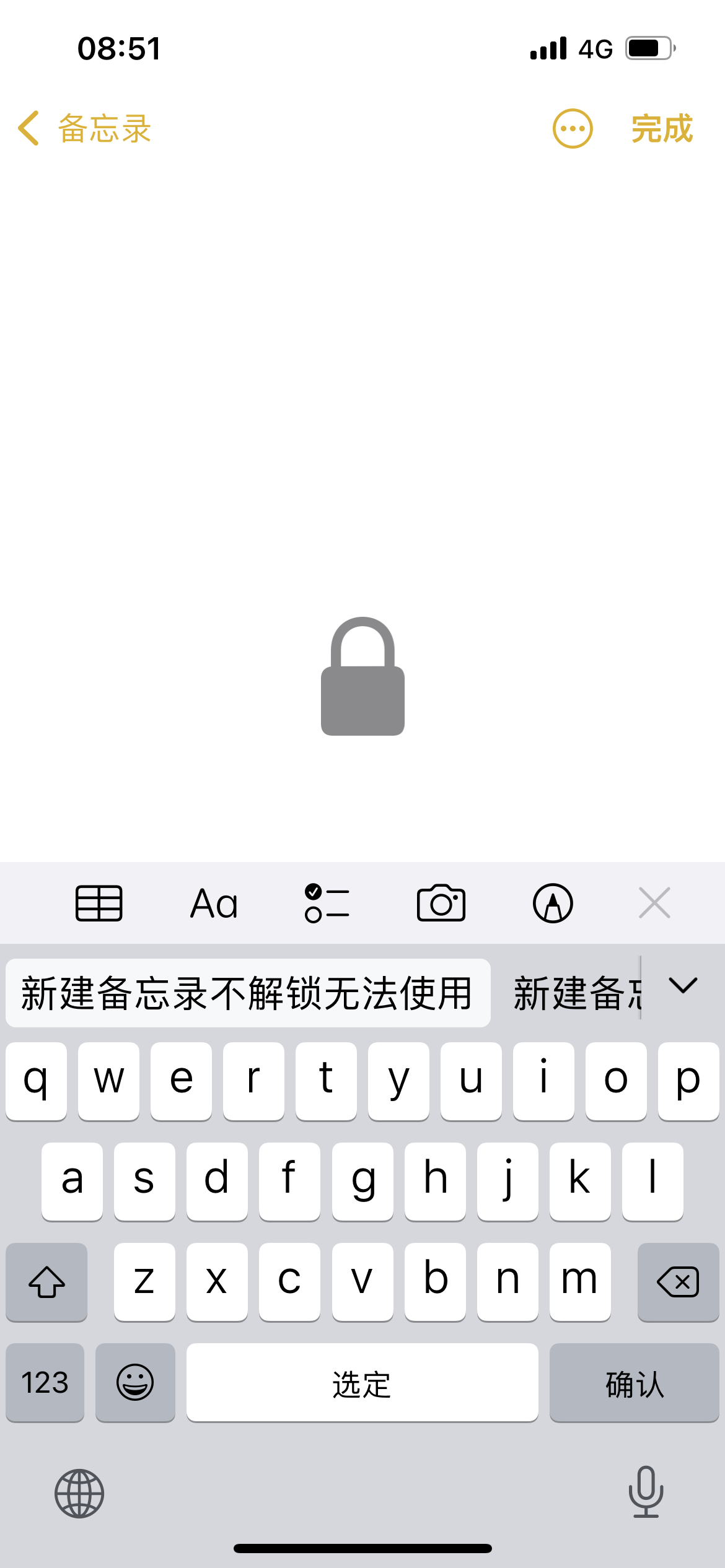The image size is (725, 1568).
Task: Select suggestion 新建备忘录不解锁无法使用
Action: tap(248, 993)
